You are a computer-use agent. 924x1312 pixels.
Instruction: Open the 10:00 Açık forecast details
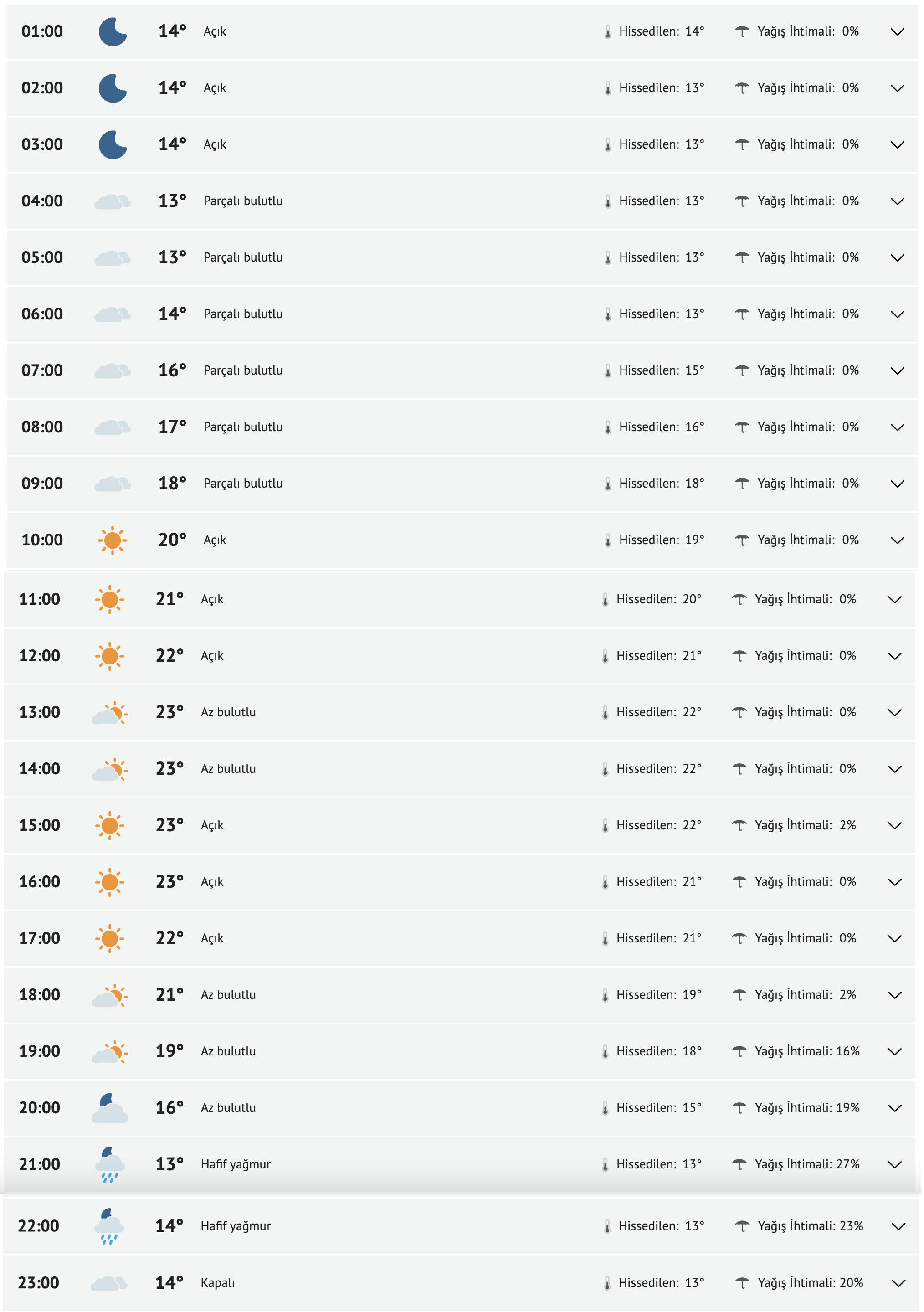pyautogui.click(x=897, y=540)
